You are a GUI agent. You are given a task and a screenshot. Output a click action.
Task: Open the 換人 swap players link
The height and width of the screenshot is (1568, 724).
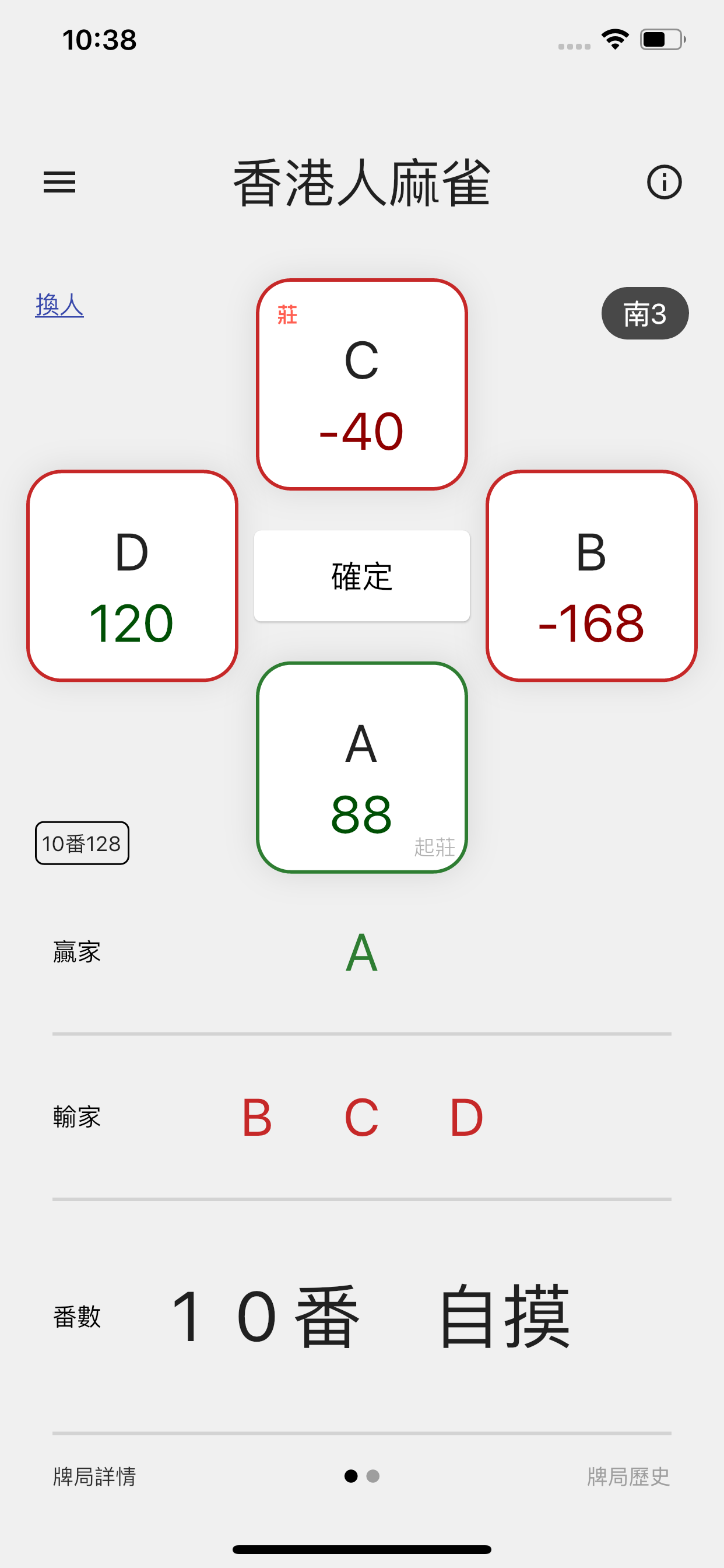click(x=58, y=306)
